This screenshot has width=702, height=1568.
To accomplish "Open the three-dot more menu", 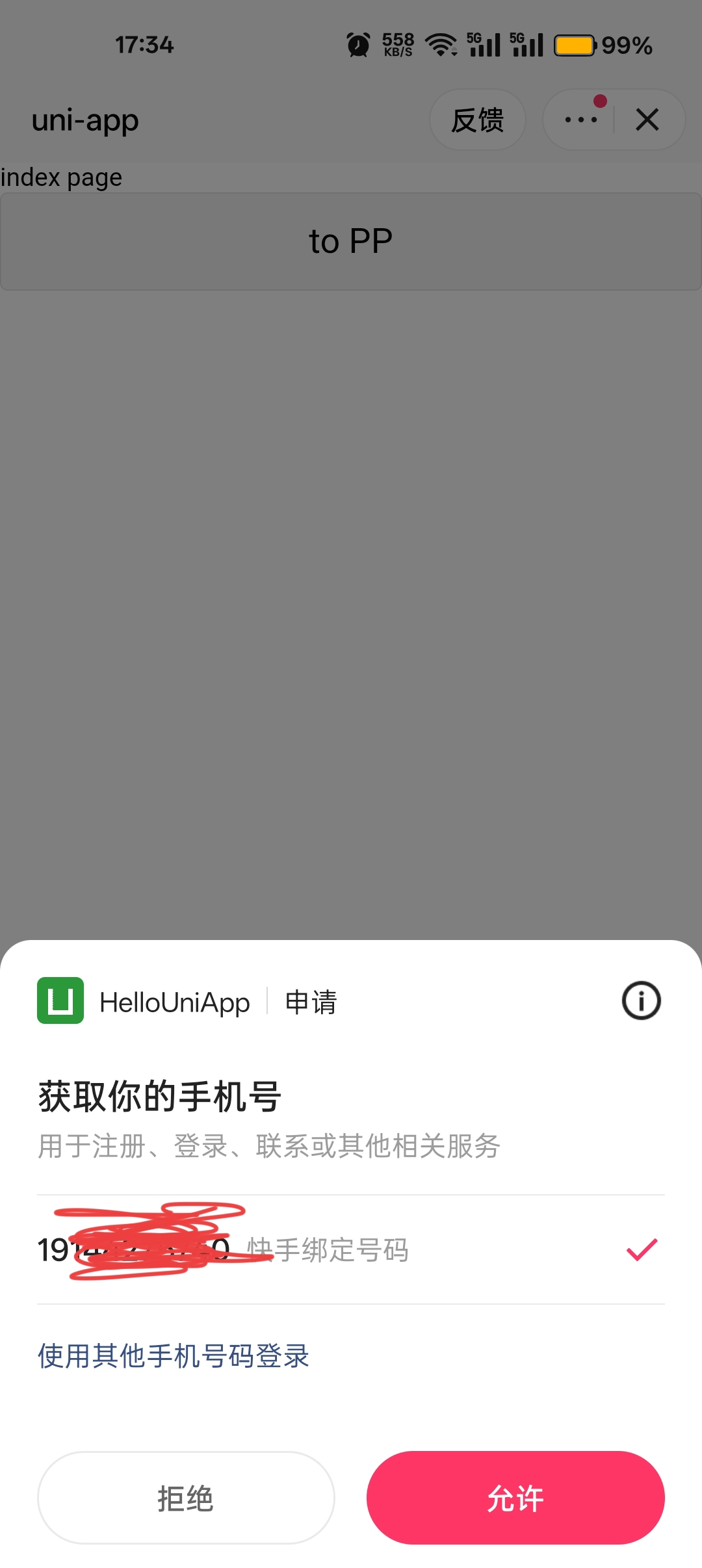I will click(580, 120).
